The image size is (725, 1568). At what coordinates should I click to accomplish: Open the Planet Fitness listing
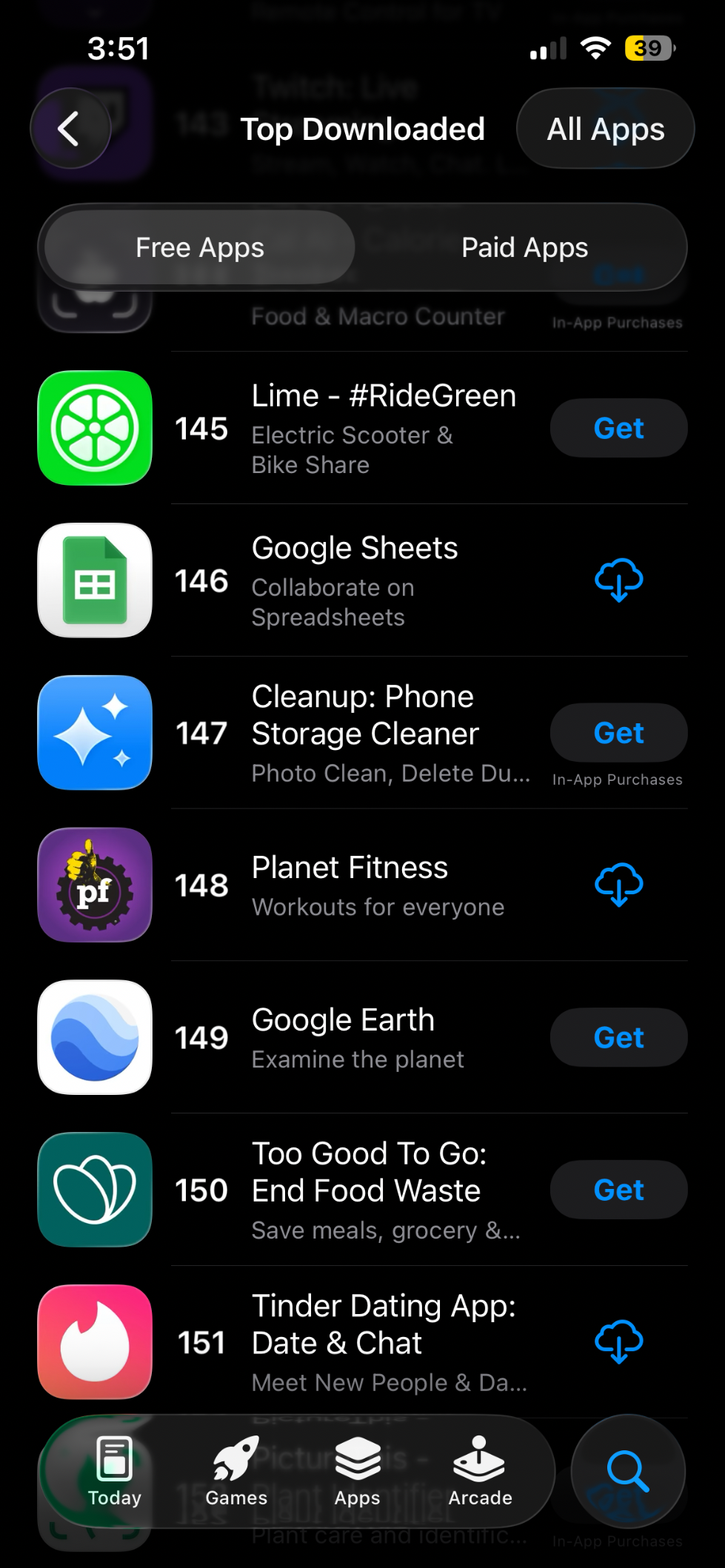(350, 885)
